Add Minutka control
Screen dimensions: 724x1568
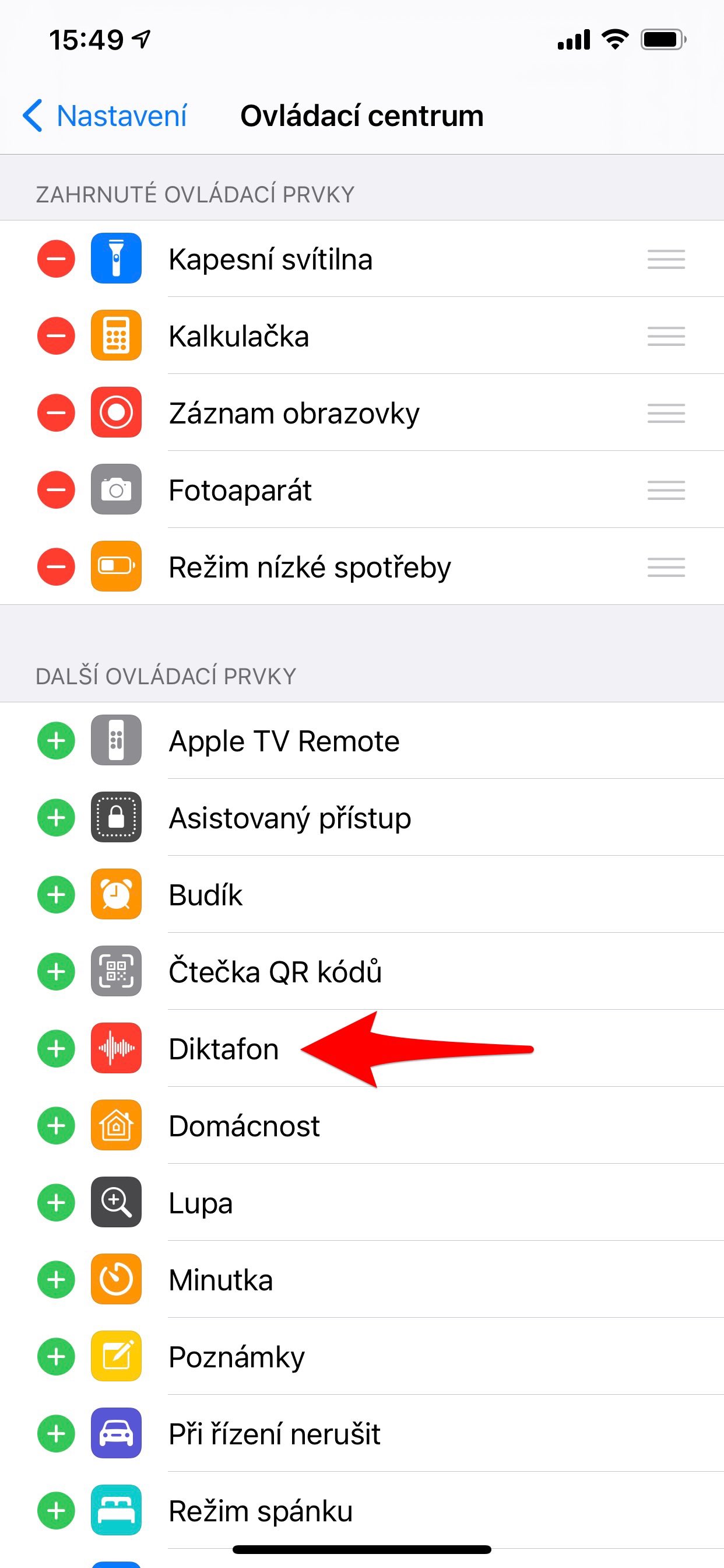pos(56,1279)
